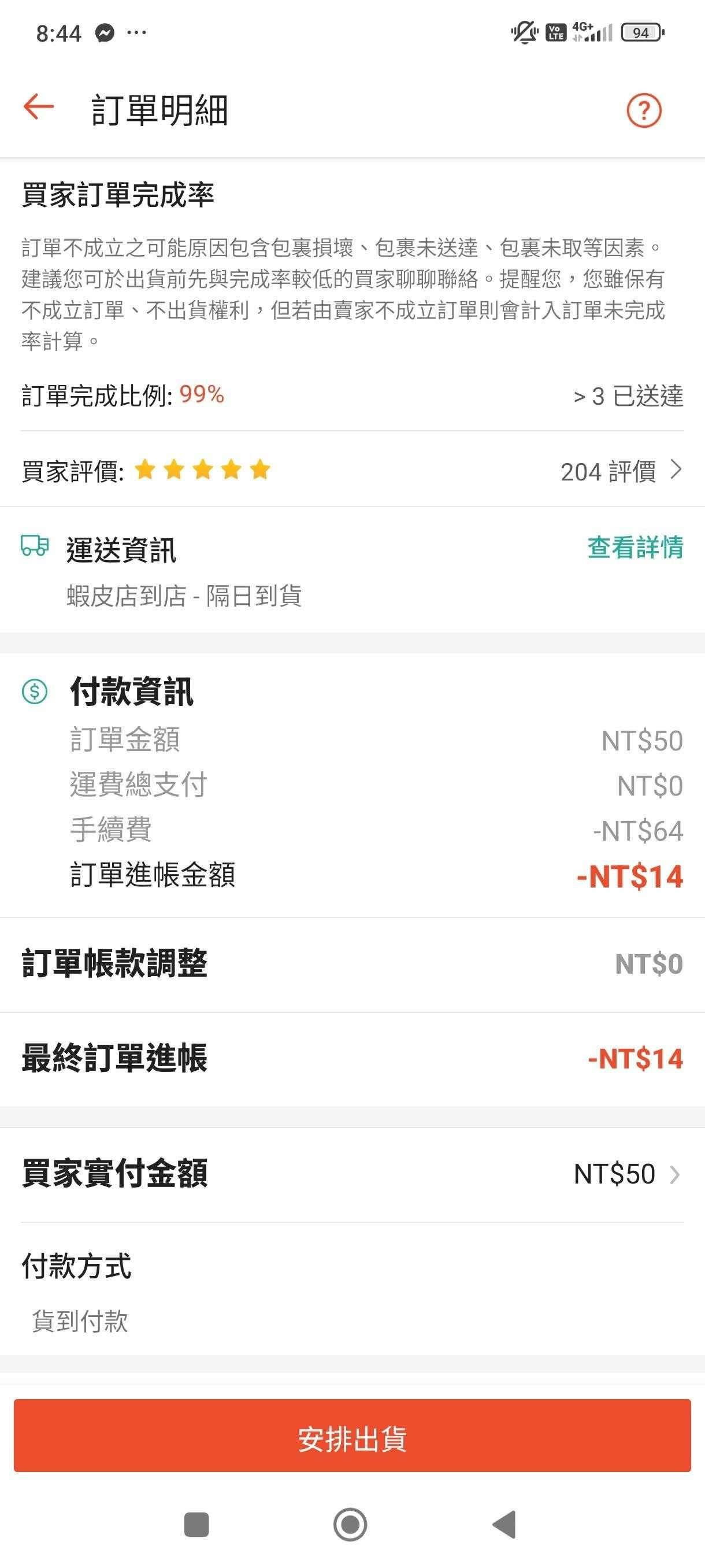Open the help question mark icon
Screen dimensions: 705x1568
tap(644, 111)
